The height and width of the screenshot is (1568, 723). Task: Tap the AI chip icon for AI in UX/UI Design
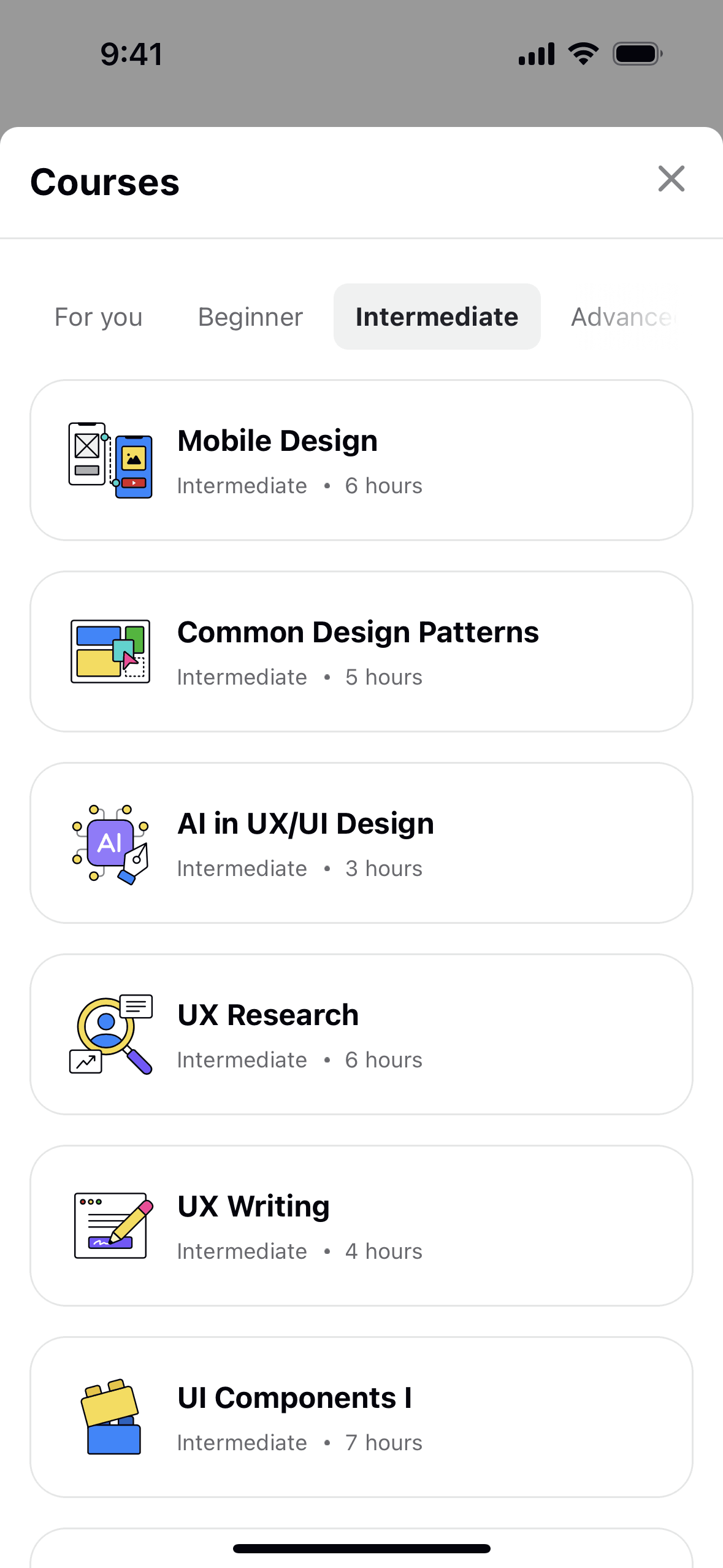(x=110, y=843)
